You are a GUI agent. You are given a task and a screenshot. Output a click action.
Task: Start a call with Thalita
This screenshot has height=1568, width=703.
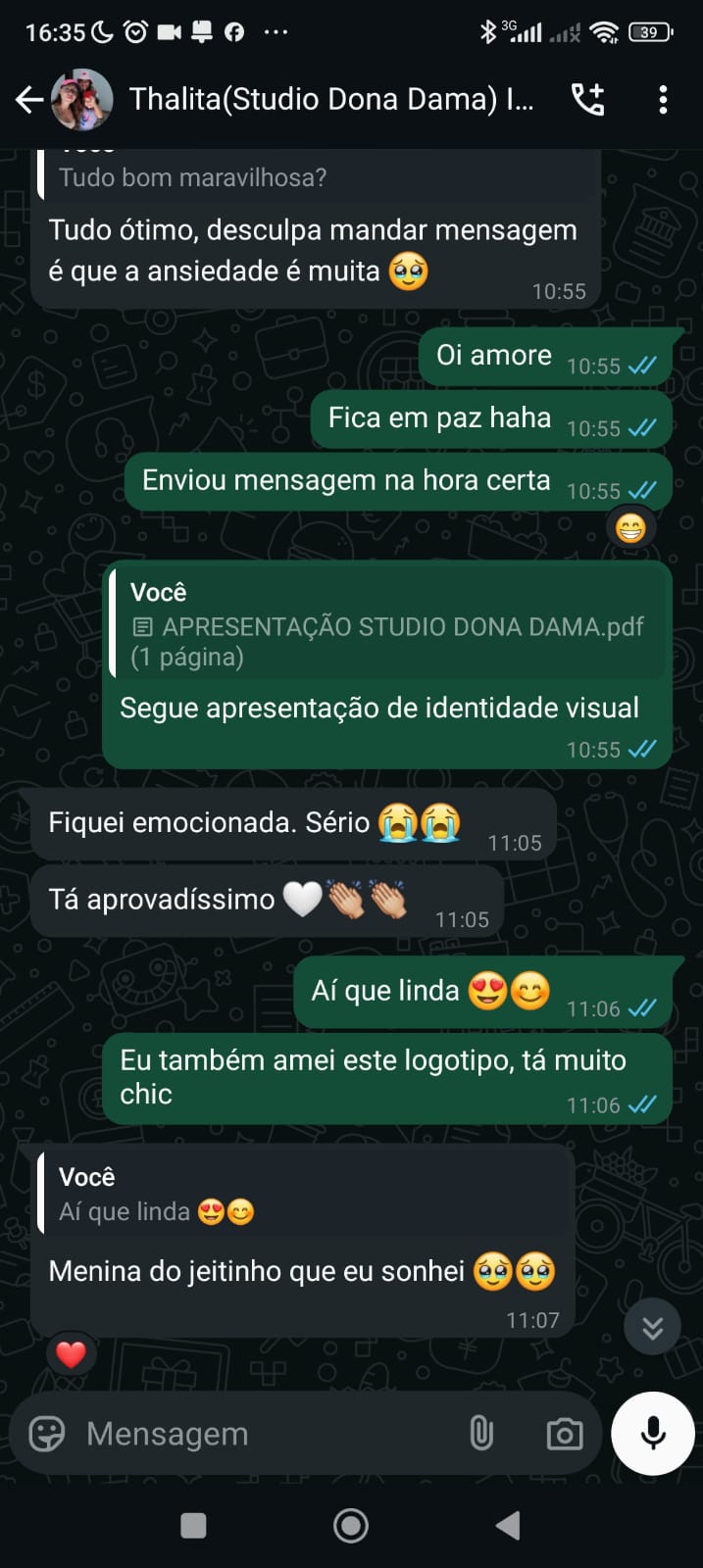coord(588,99)
